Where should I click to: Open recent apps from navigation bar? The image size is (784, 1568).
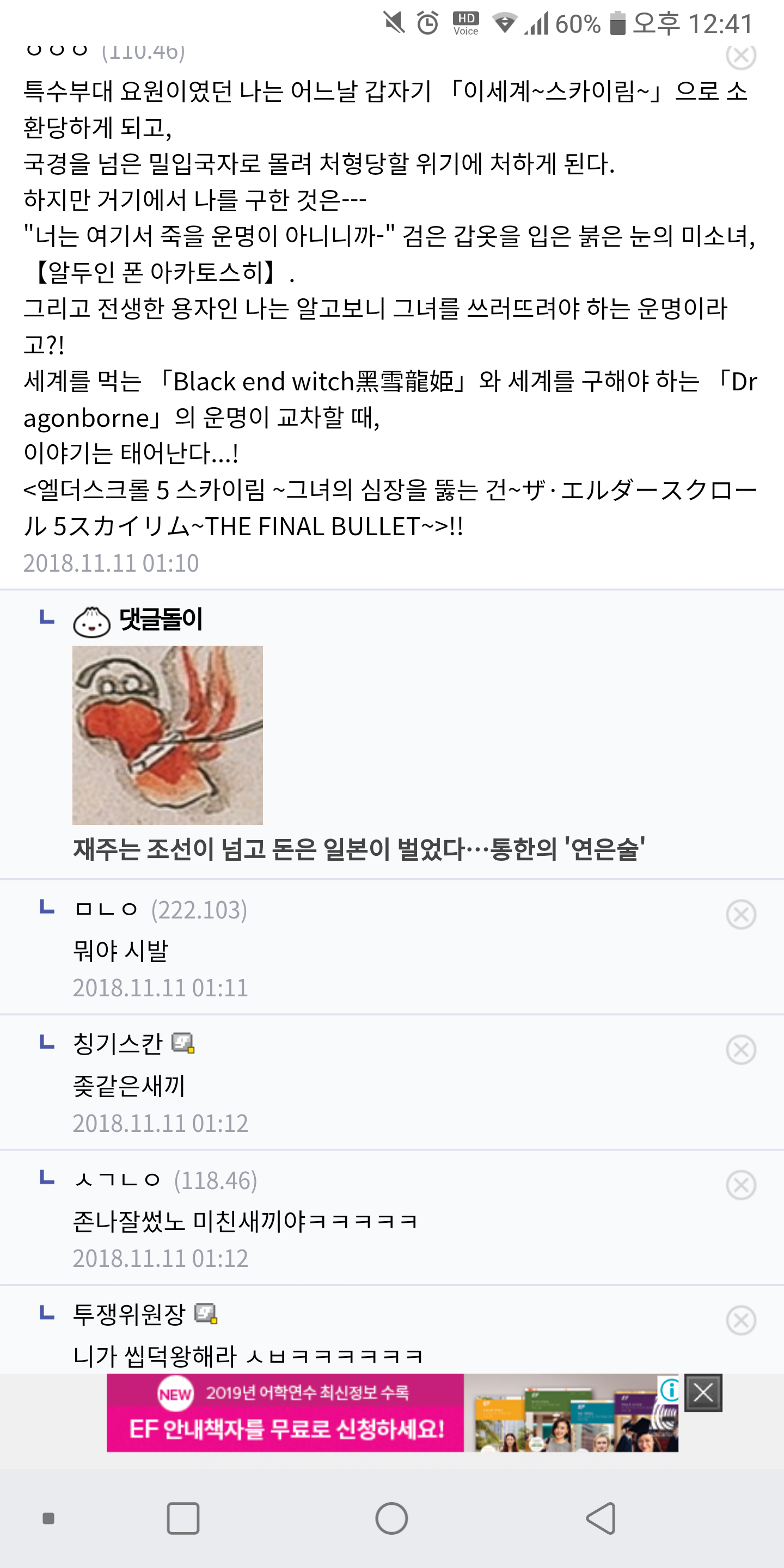(x=182, y=1518)
